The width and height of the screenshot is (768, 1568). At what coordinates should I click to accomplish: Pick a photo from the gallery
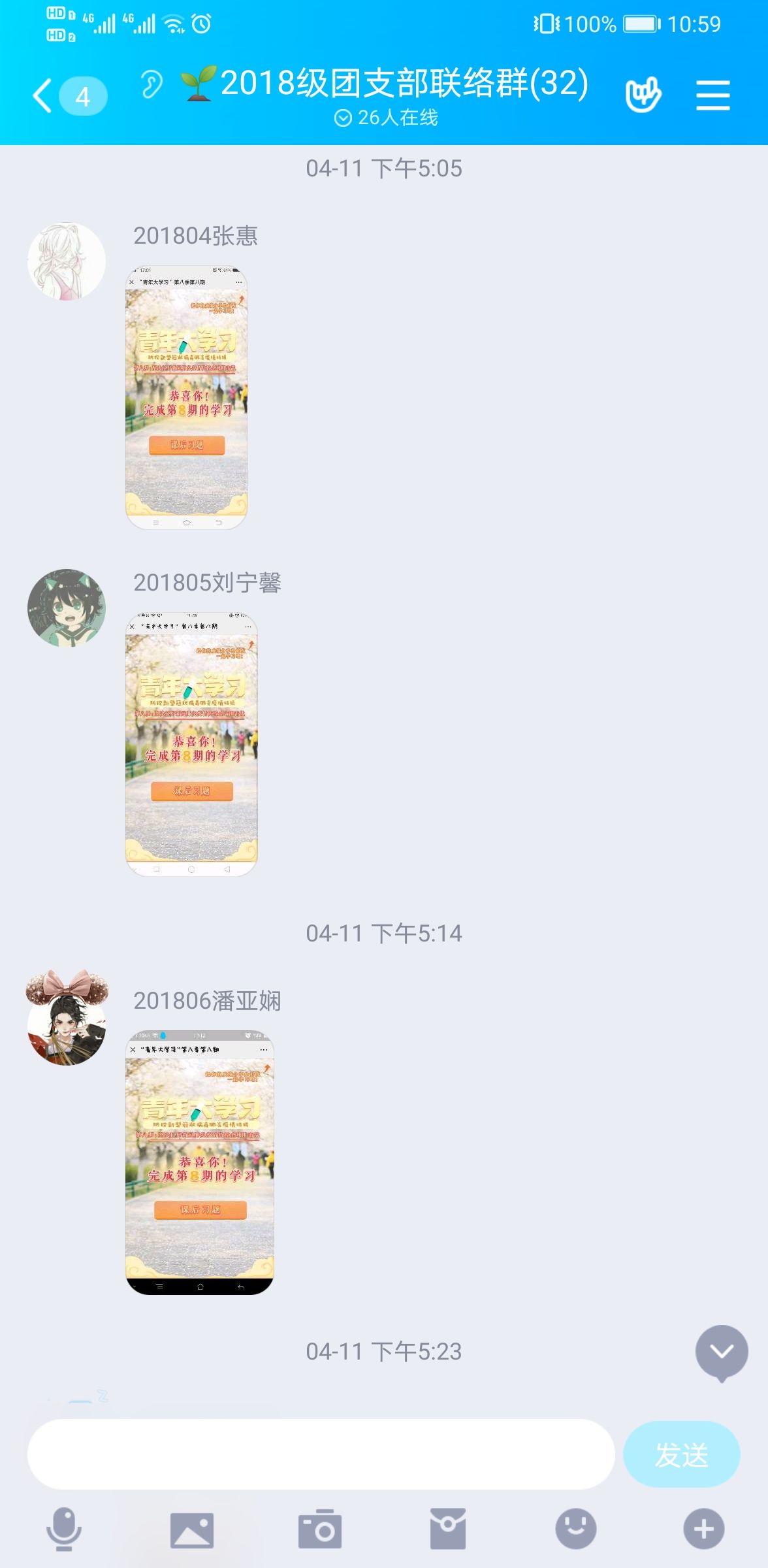click(192, 1529)
